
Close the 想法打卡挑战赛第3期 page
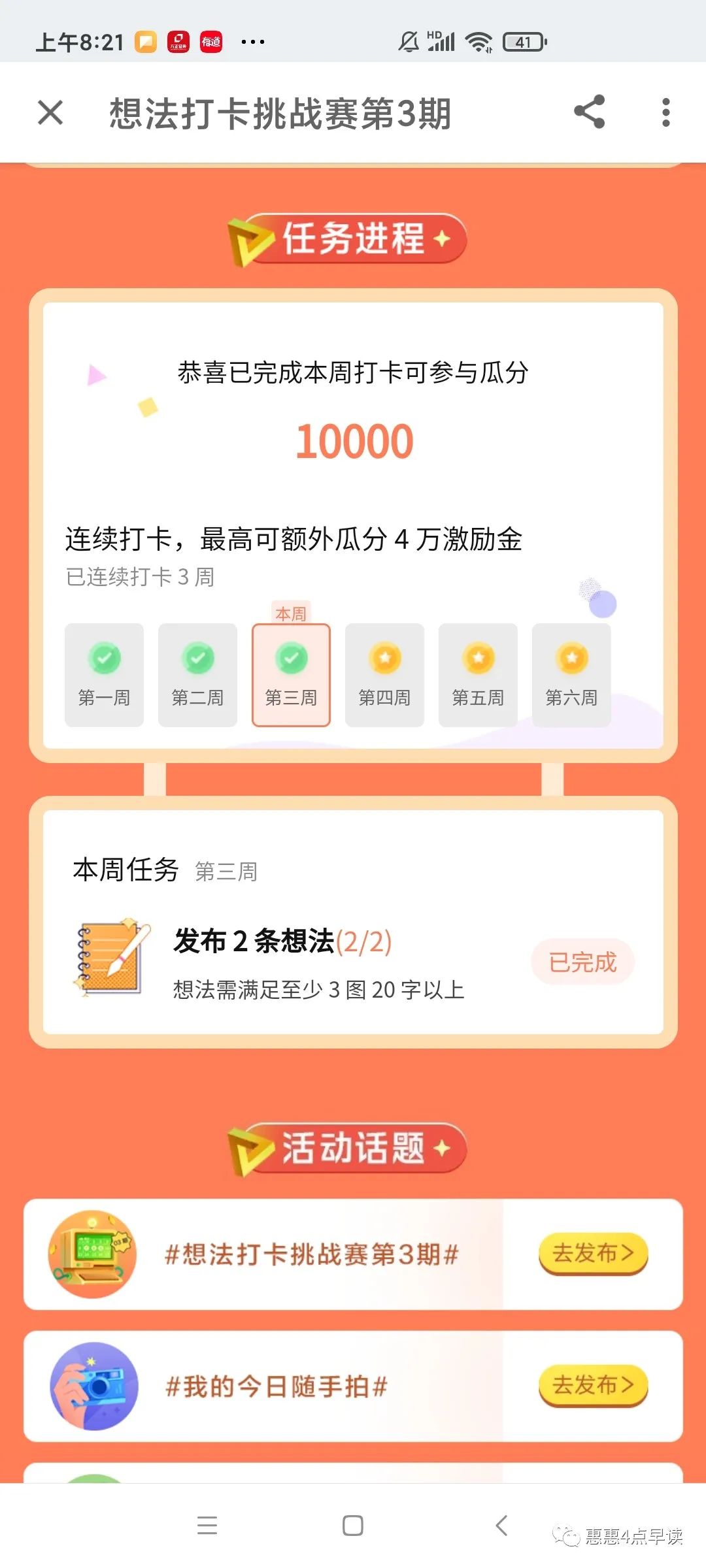tap(51, 112)
